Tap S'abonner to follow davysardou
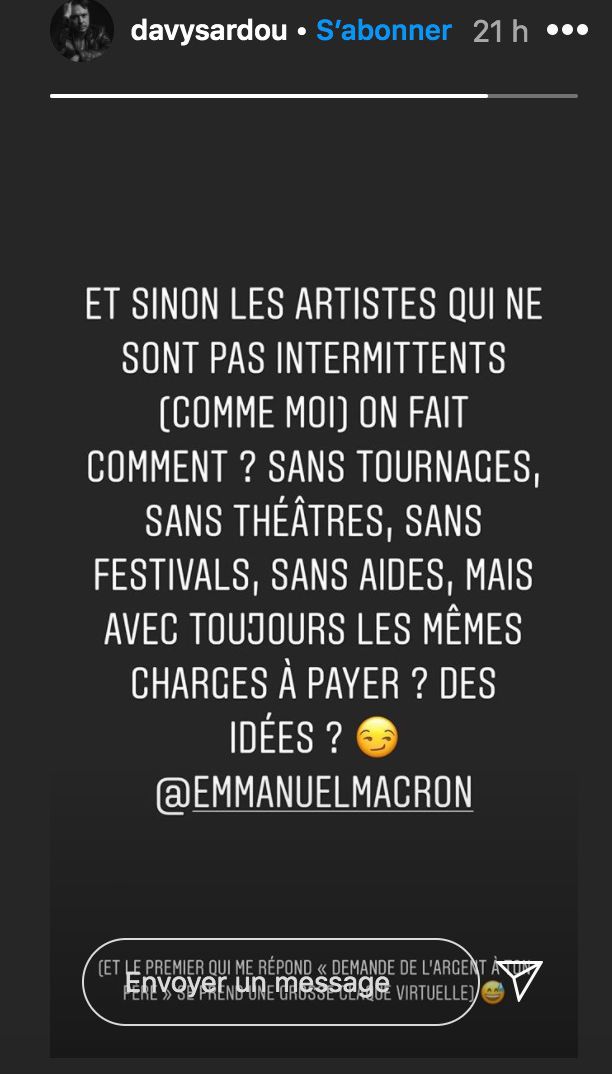 tap(384, 31)
